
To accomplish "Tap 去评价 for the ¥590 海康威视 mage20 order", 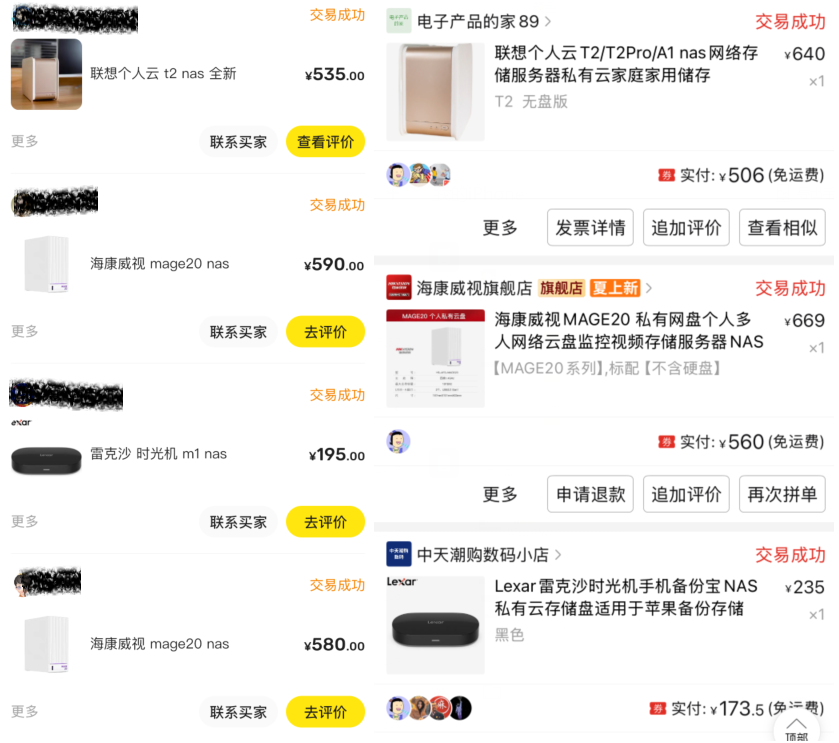I will [325, 332].
